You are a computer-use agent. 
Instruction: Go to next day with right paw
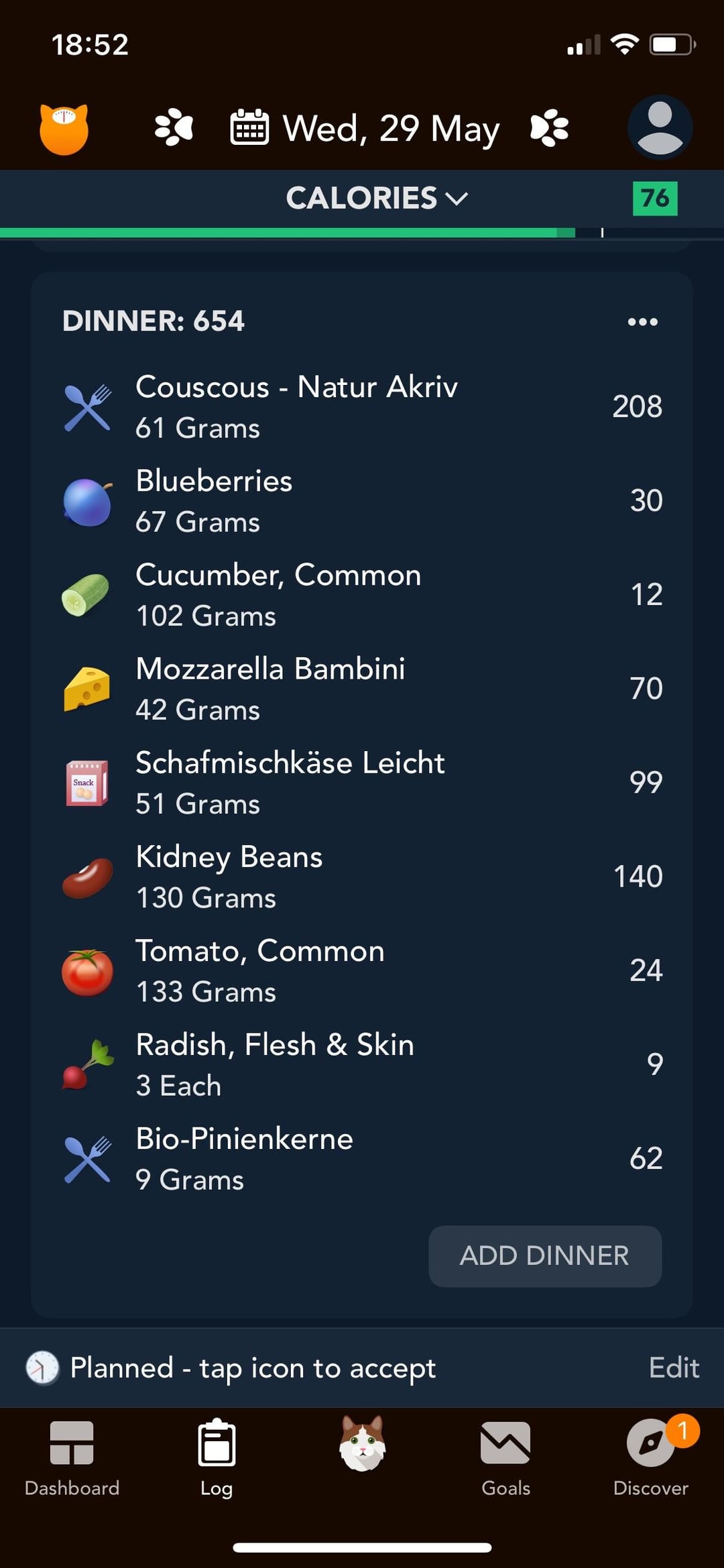549,127
